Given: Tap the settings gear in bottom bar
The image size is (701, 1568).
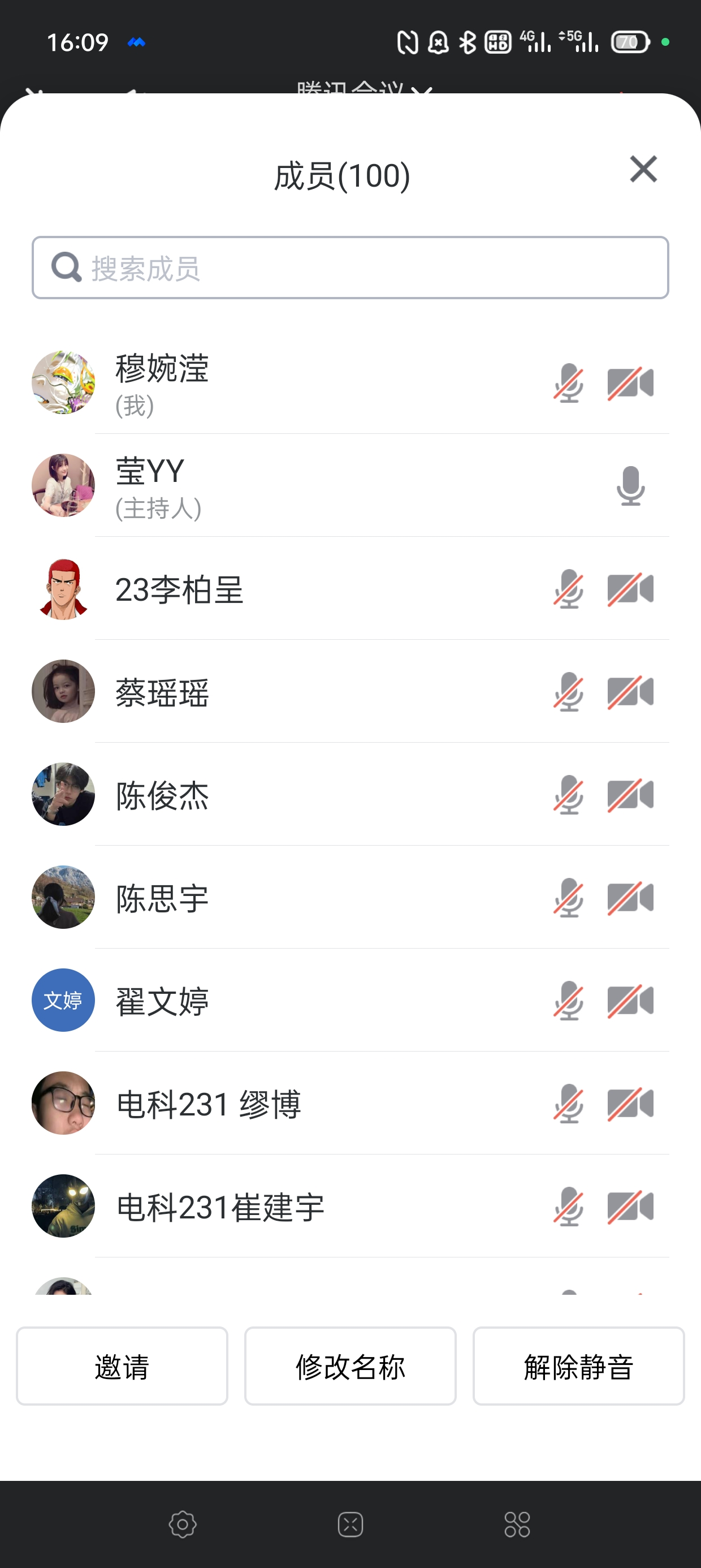Looking at the screenshot, I should pos(183,1525).
